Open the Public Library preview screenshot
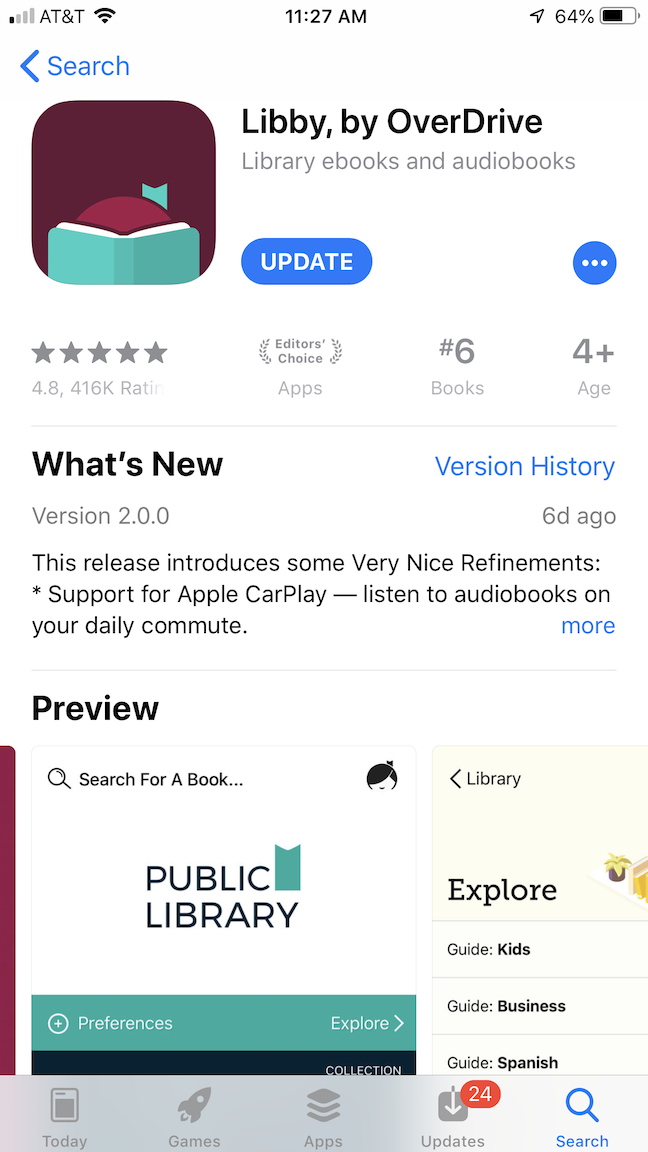648x1152 pixels. point(223,900)
